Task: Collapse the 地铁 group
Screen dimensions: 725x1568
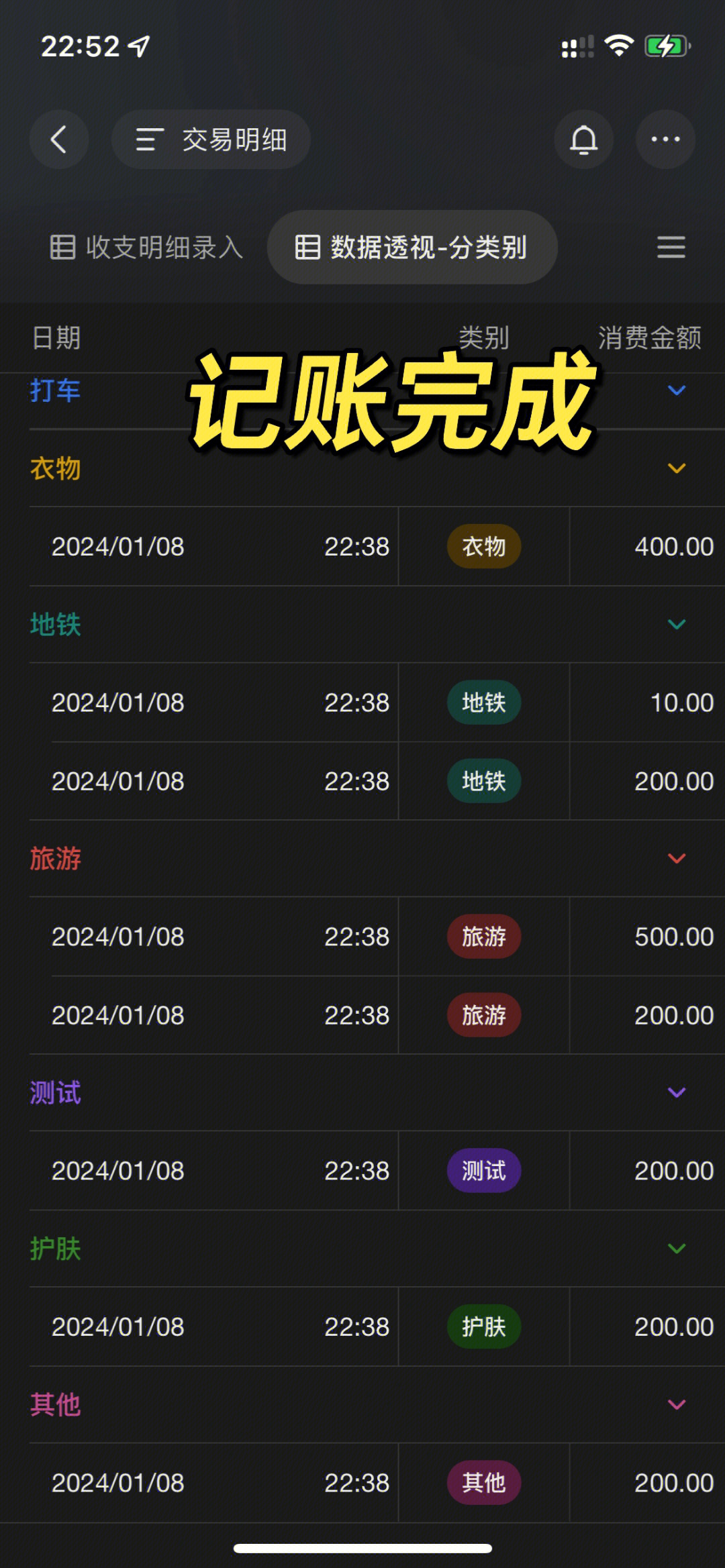Action: tap(677, 625)
